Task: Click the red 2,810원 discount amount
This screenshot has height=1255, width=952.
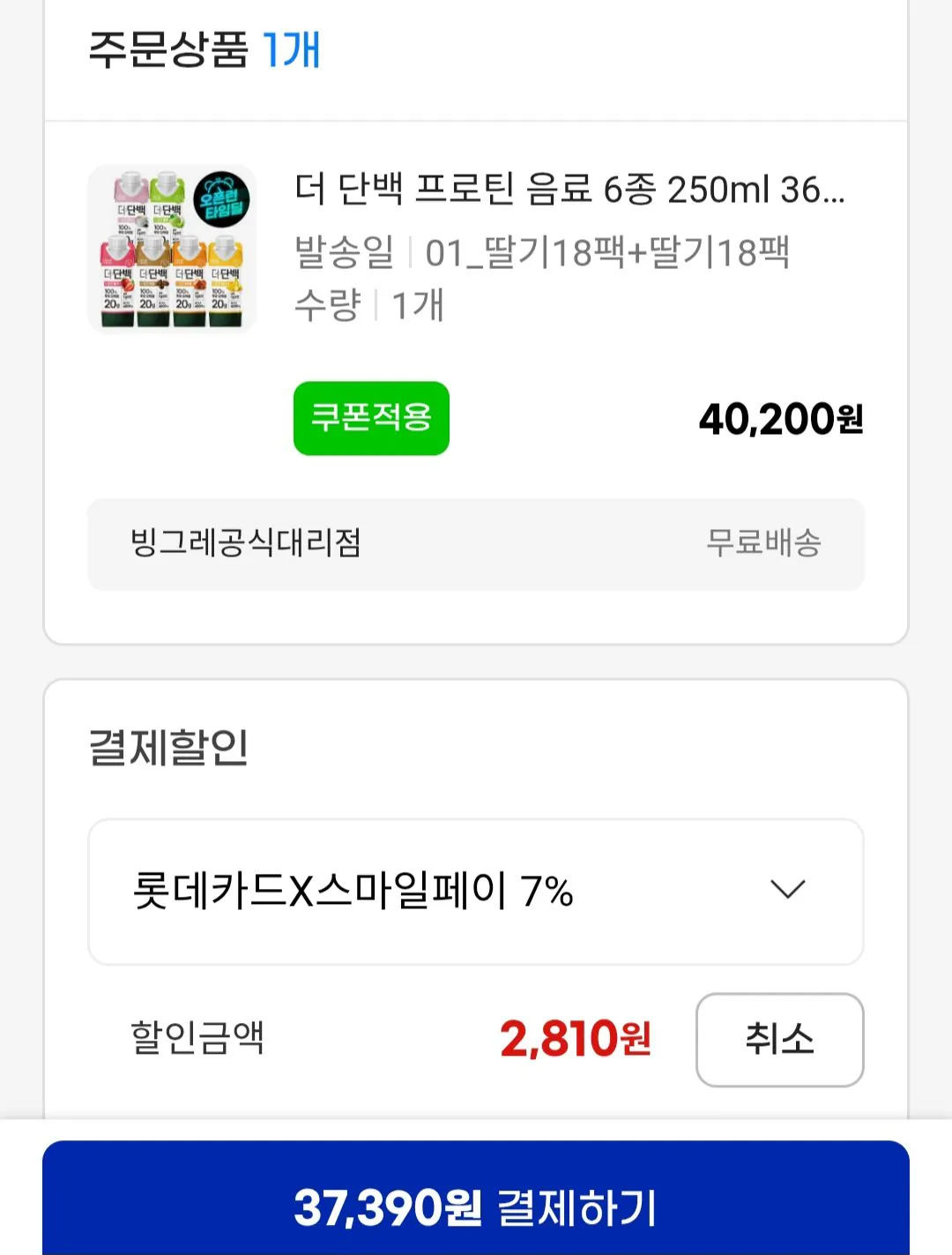Action: (x=574, y=1041)
